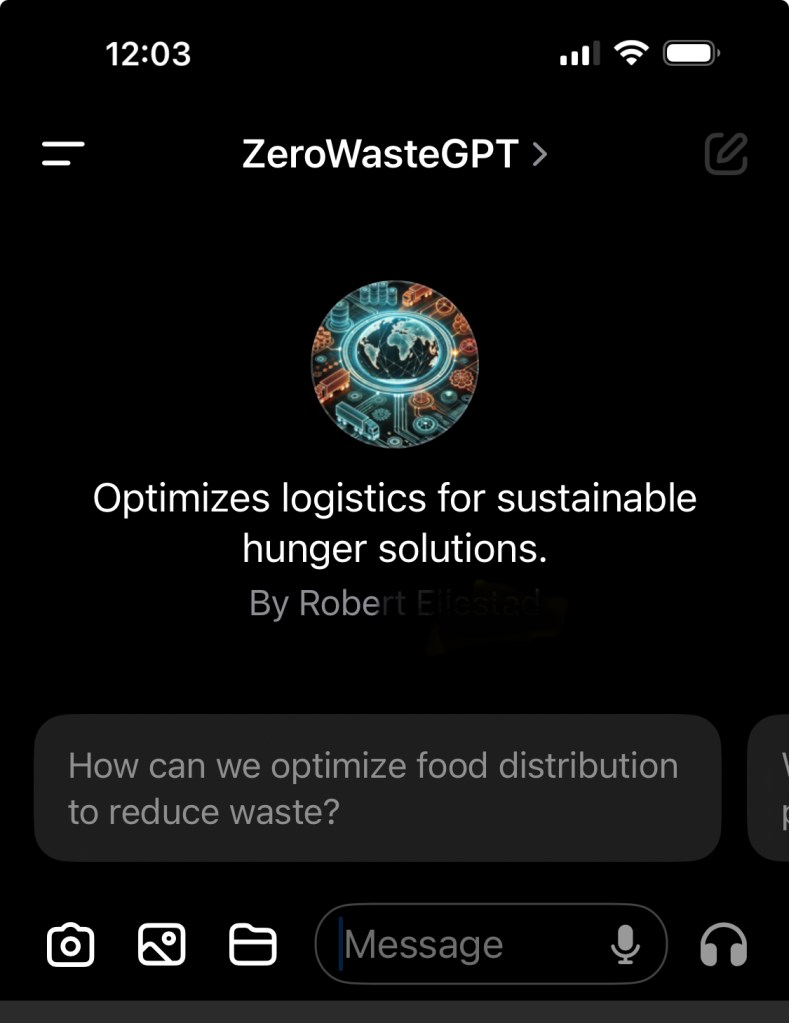Select the food distribution prompt suggestion
The height and width of the screenshot is (1023, 789).
(377, 788)
